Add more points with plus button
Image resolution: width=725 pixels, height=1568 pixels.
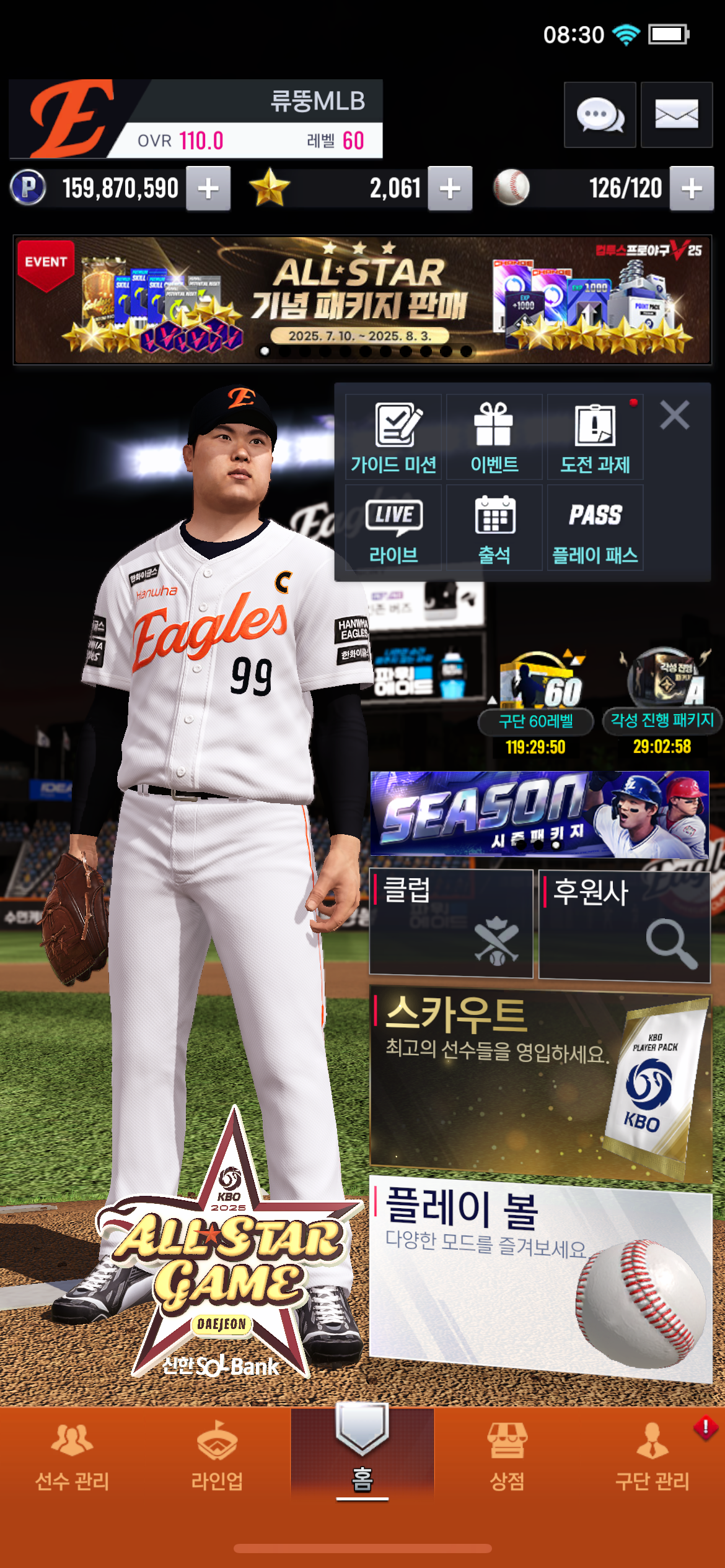[209, 188]
